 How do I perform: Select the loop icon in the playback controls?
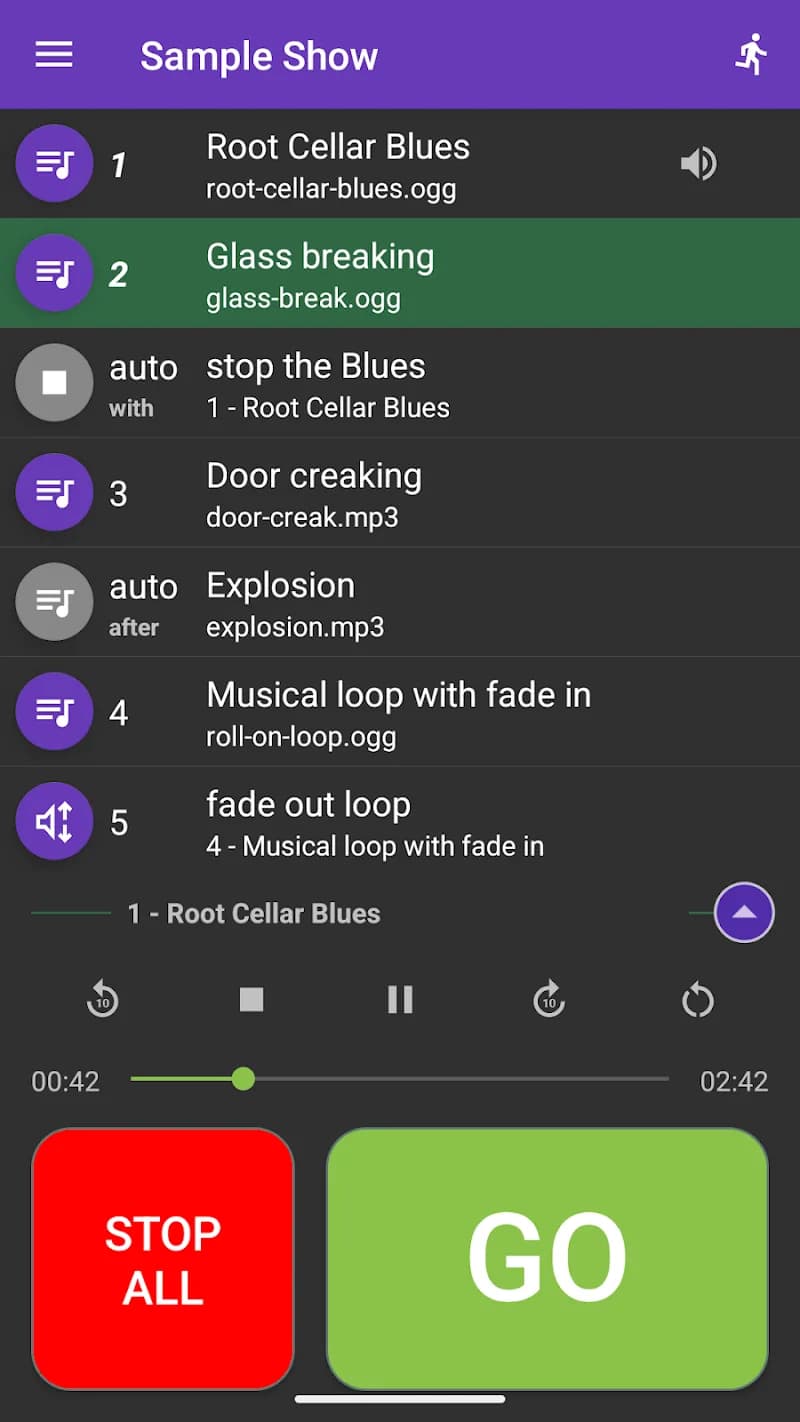697,1000
